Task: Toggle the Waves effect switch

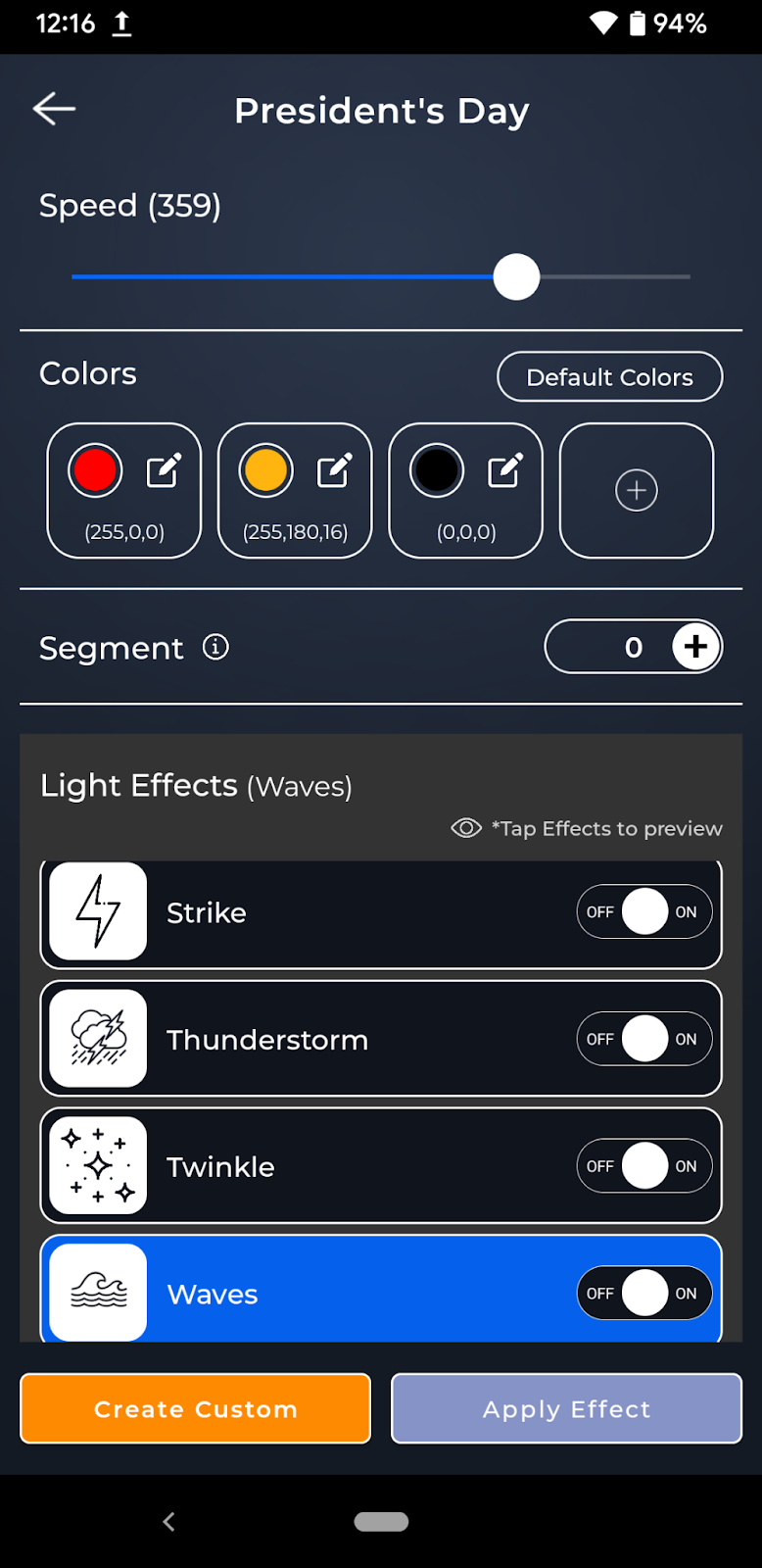Action: 644,1294
